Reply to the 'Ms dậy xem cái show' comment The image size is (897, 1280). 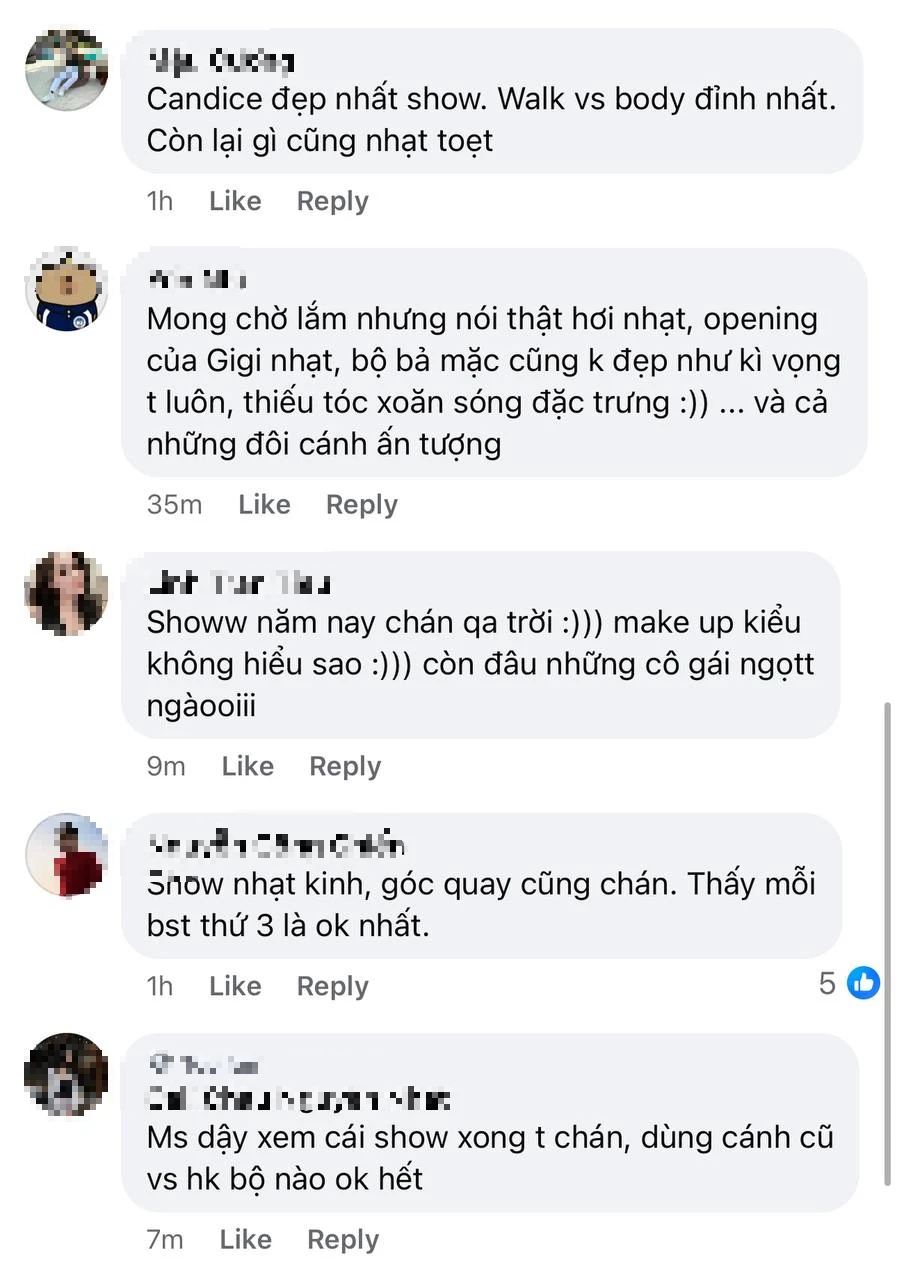(343, 1240)
